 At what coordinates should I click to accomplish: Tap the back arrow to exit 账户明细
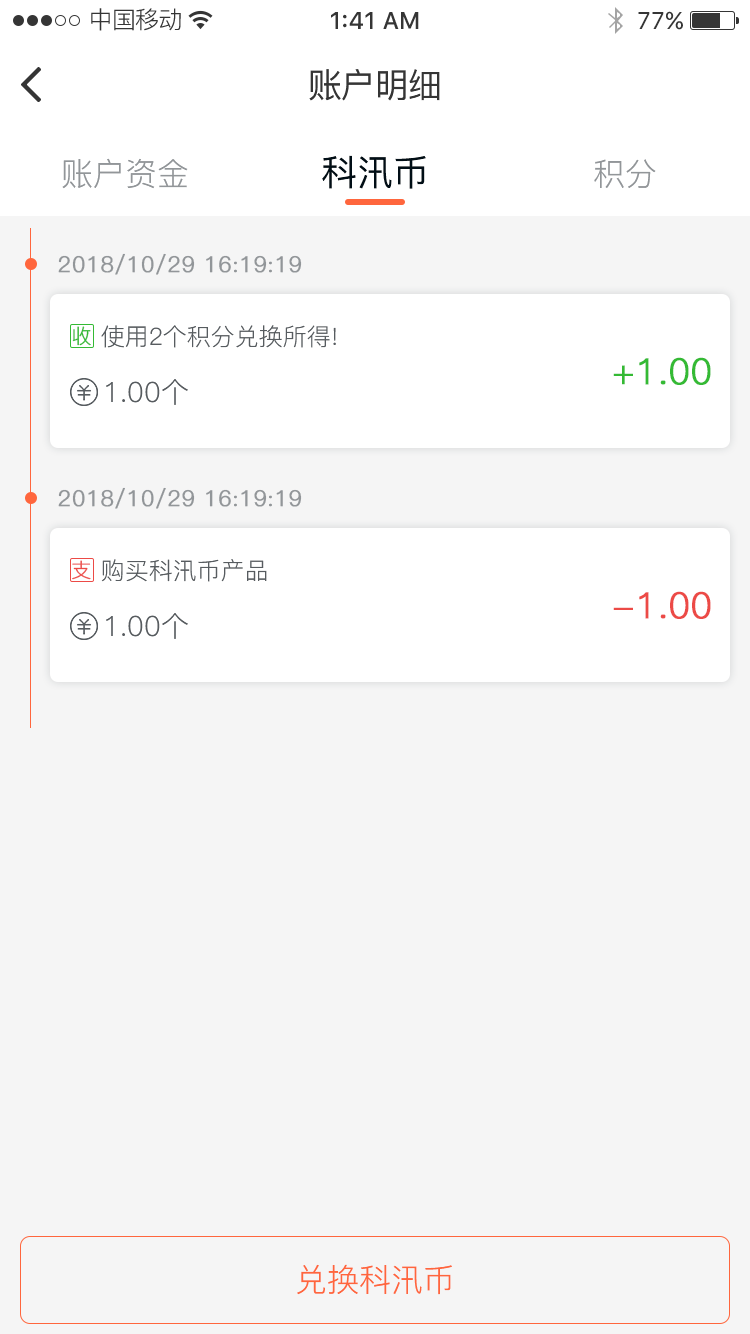31,84
